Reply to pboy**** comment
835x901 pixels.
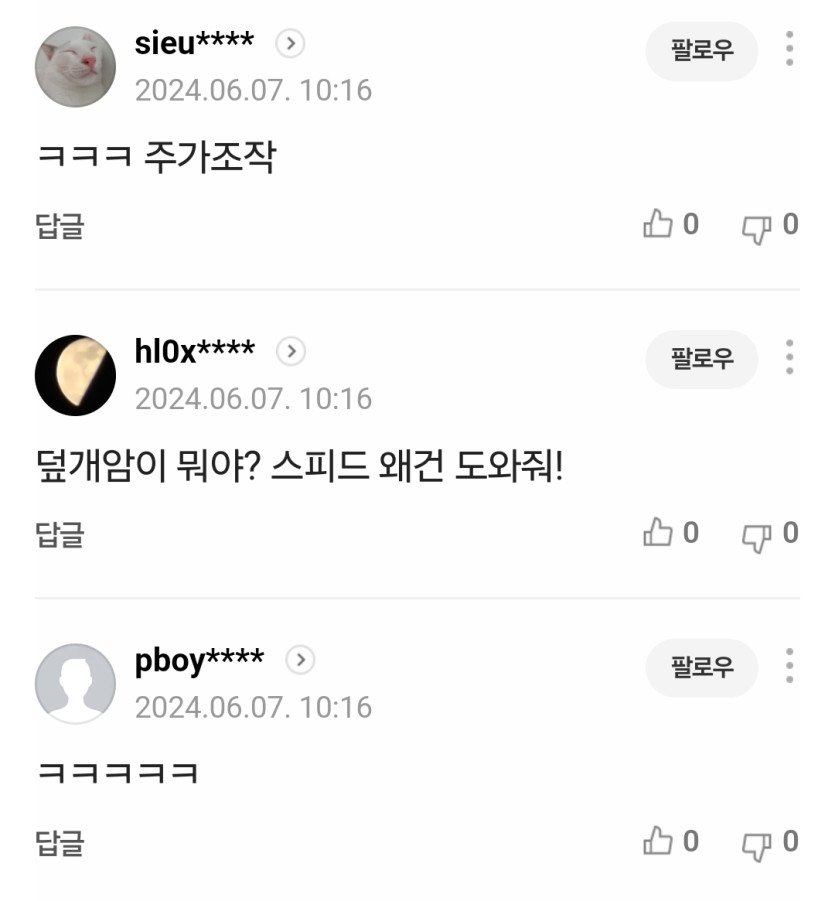pos(60,843)
